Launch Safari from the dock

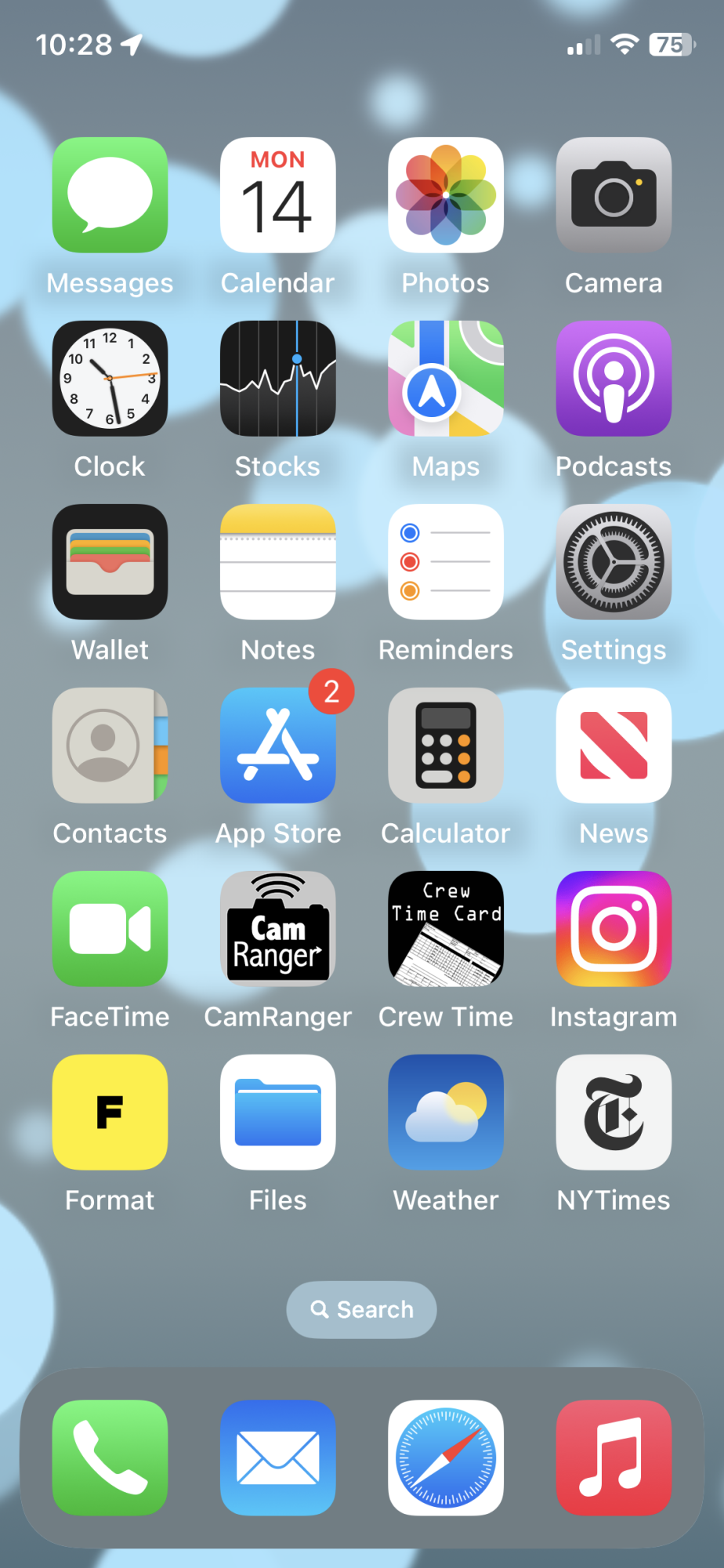445,1457
